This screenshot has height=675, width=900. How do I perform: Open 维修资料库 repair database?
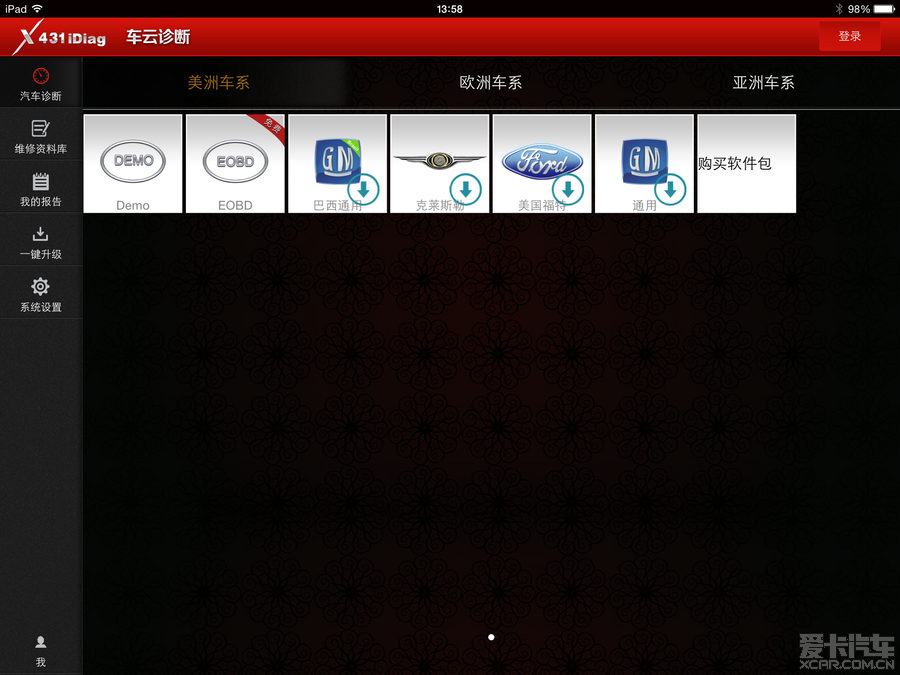click(x=41, y=137)
